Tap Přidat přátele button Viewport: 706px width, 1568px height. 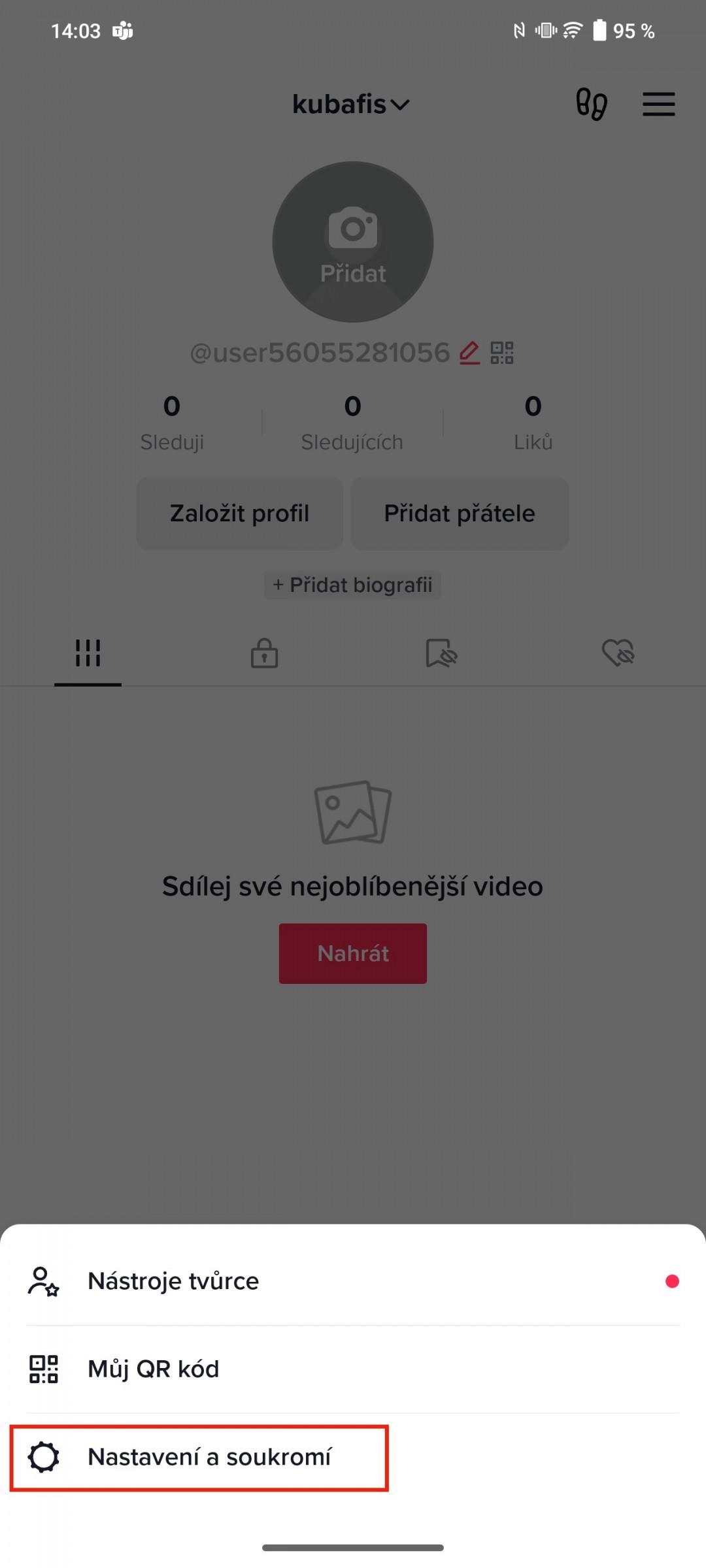click(460, 513)
